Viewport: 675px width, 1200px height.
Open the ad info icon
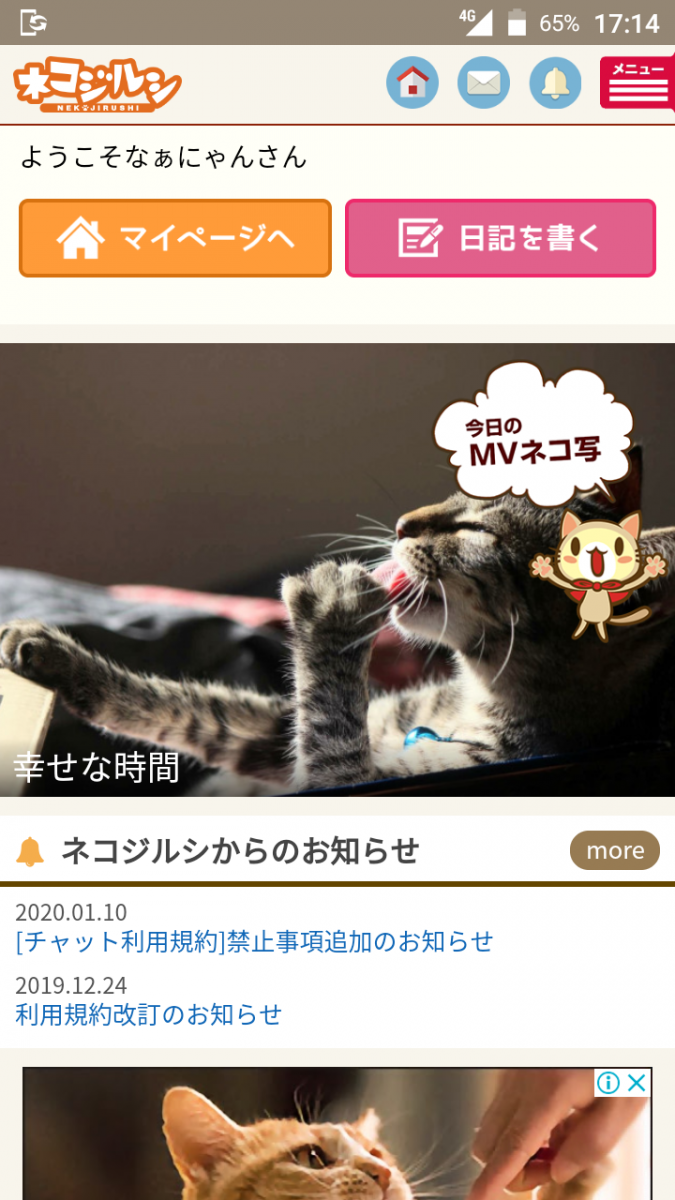[608, 1083]
